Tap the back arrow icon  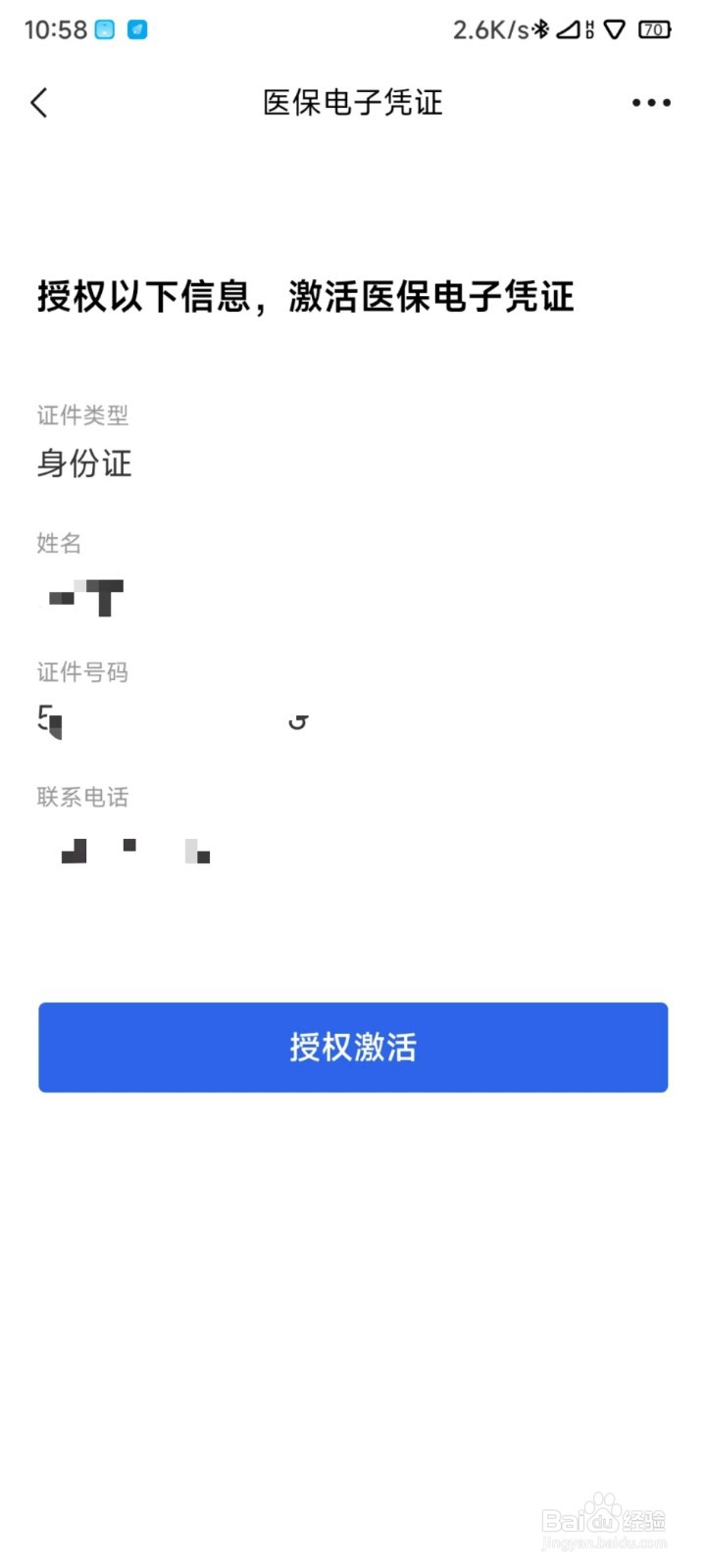39,102
